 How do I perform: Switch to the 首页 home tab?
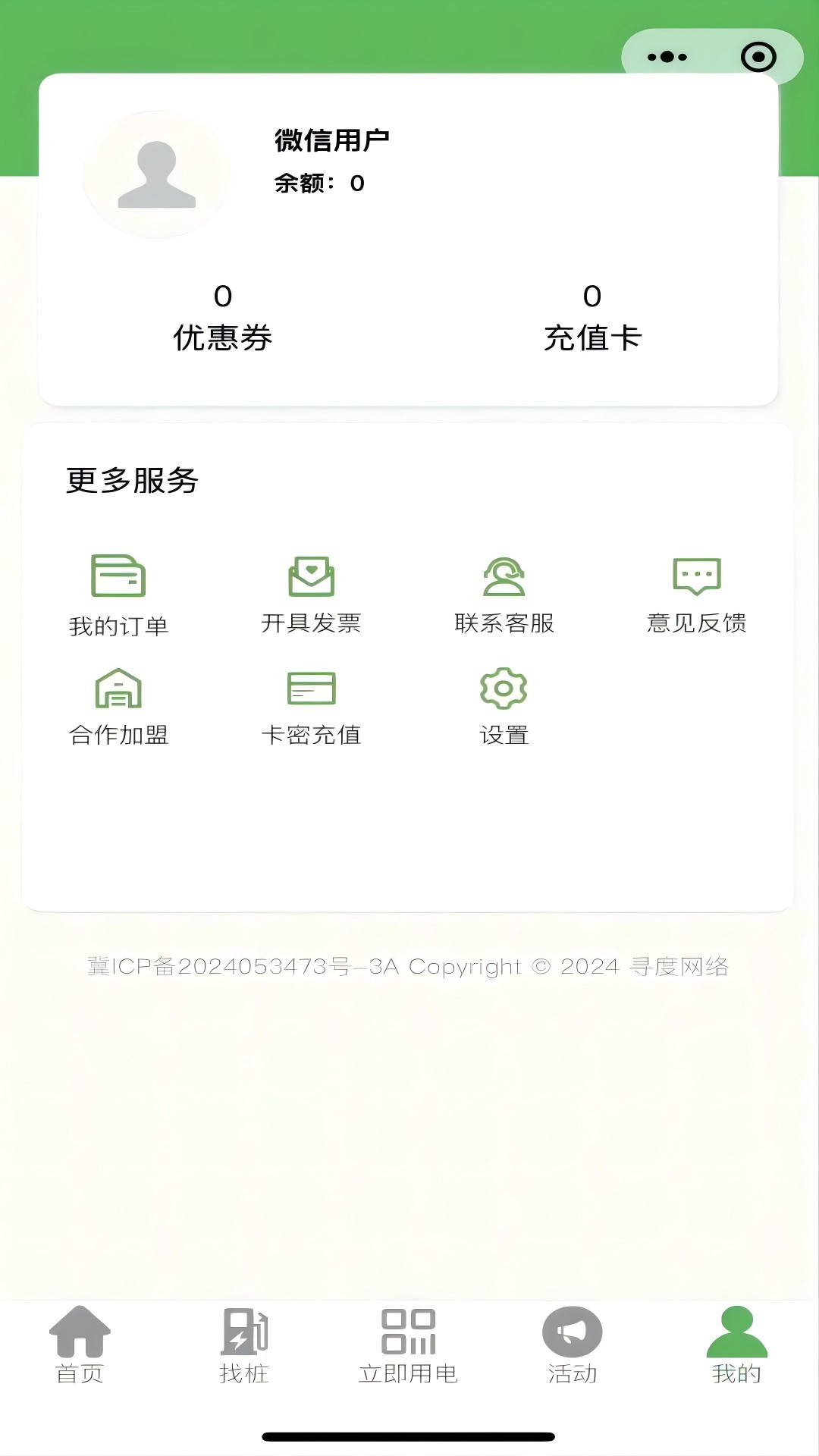80,1345
